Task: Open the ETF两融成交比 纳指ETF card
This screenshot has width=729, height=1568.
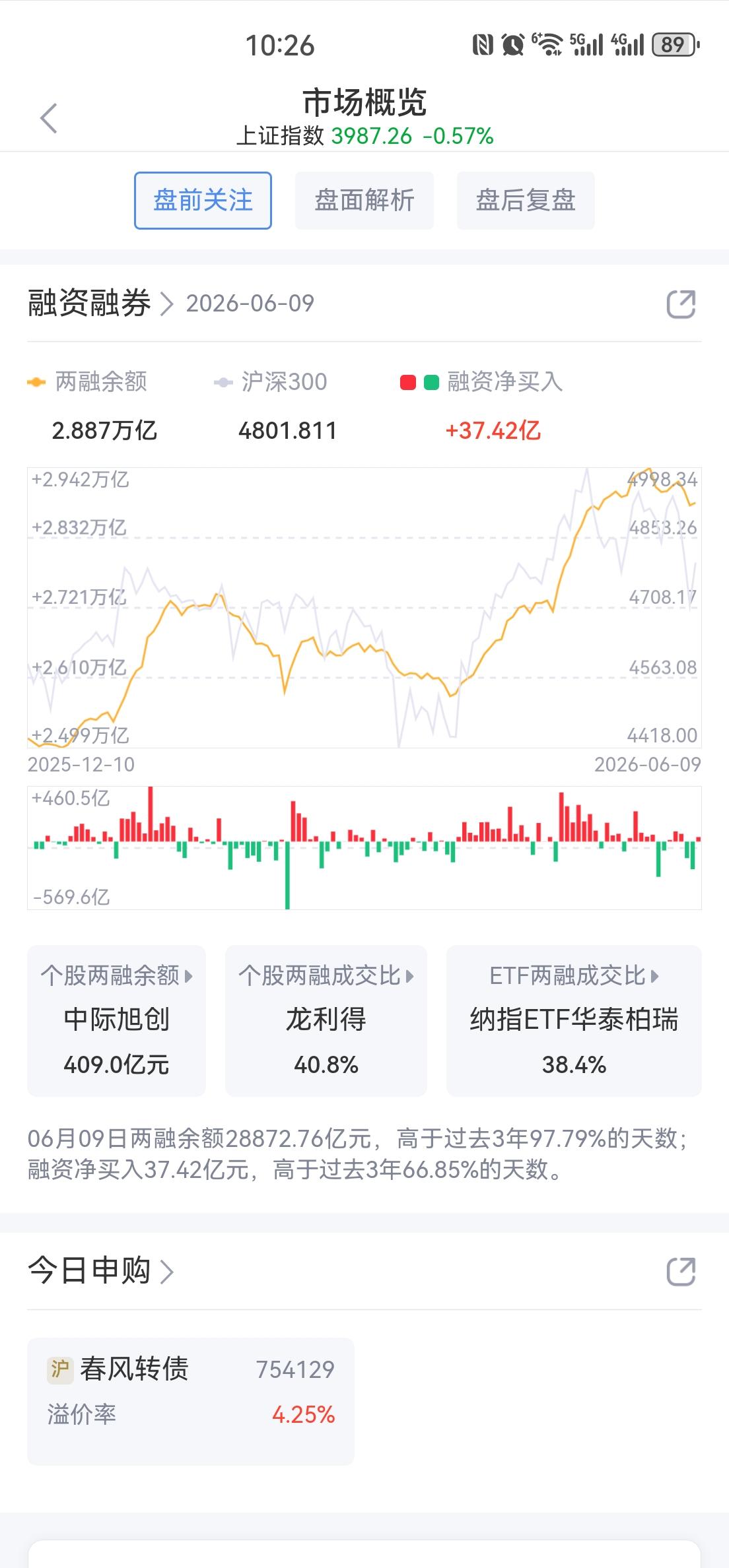Action: (574, 1021)
